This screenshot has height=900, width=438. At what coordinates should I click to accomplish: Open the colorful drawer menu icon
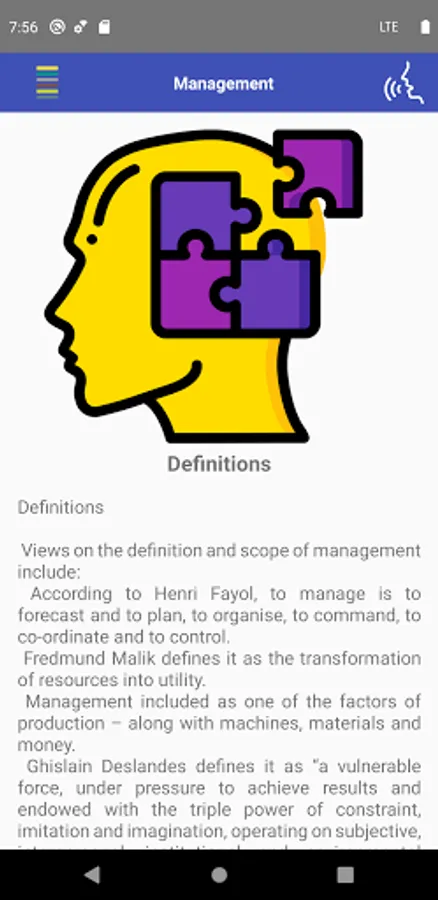pos(47,83)
